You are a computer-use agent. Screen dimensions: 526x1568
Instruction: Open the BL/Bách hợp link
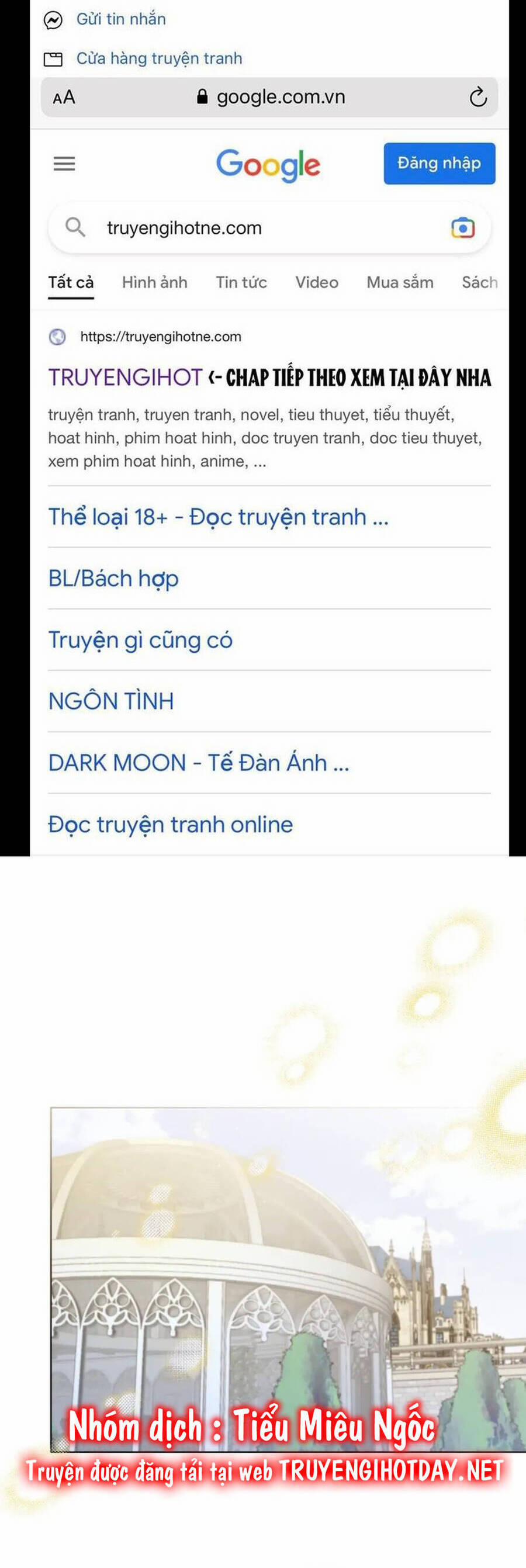pos(113,578)
